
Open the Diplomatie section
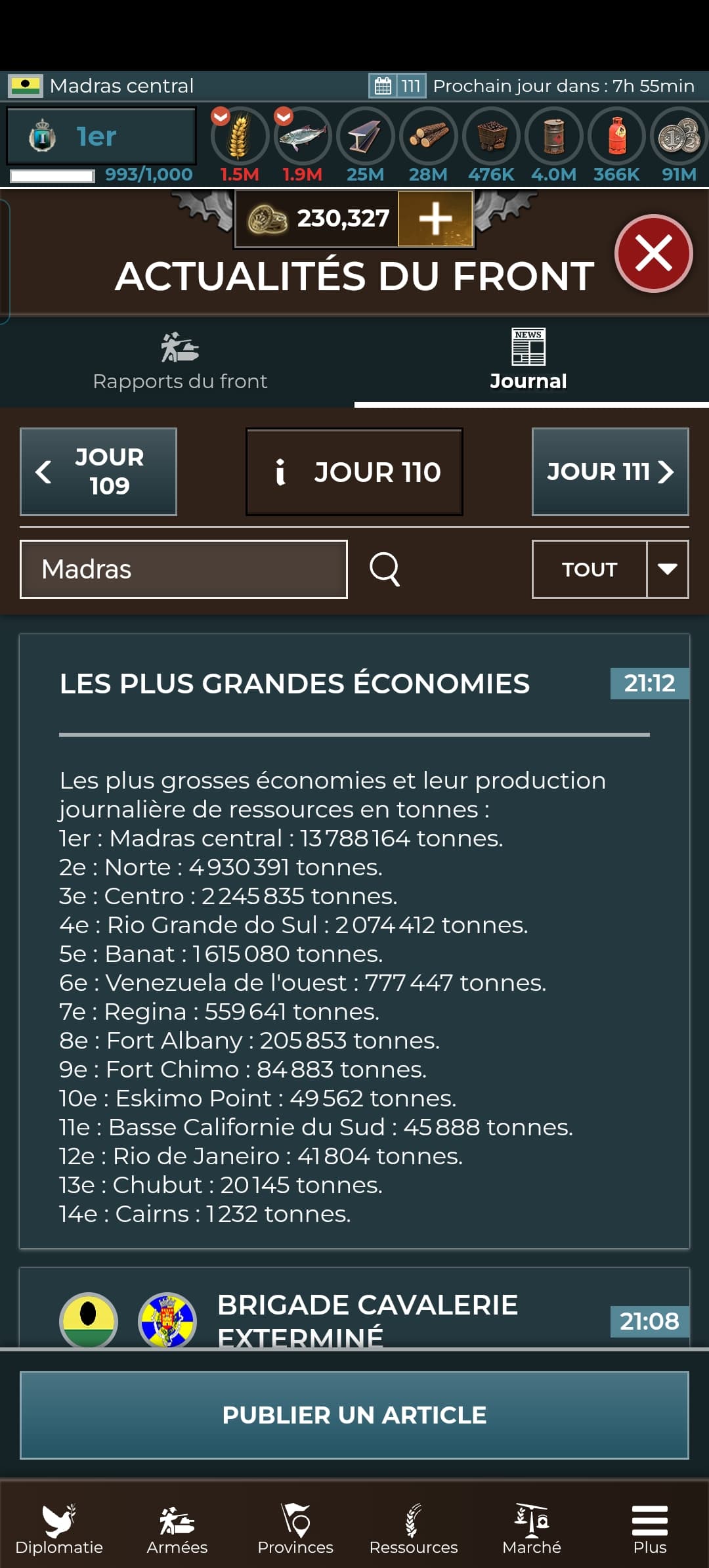pyautogui.click(x=59, y=1529)
